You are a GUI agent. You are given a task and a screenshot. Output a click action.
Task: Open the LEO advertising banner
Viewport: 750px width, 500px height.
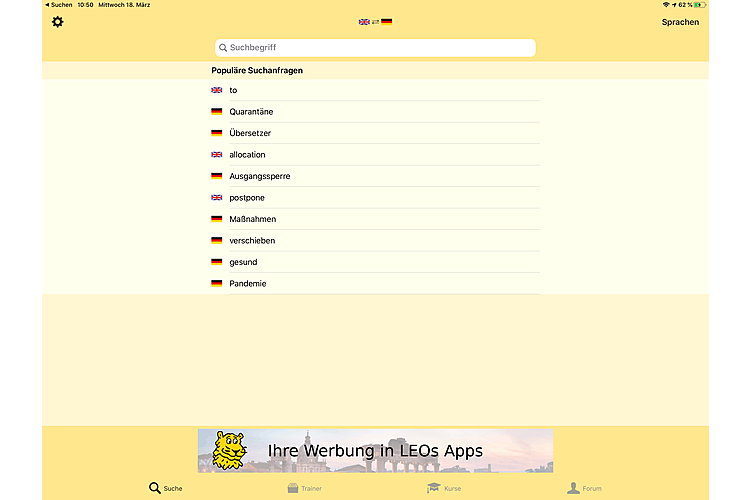pyautogui.click(x=375, y=451)
